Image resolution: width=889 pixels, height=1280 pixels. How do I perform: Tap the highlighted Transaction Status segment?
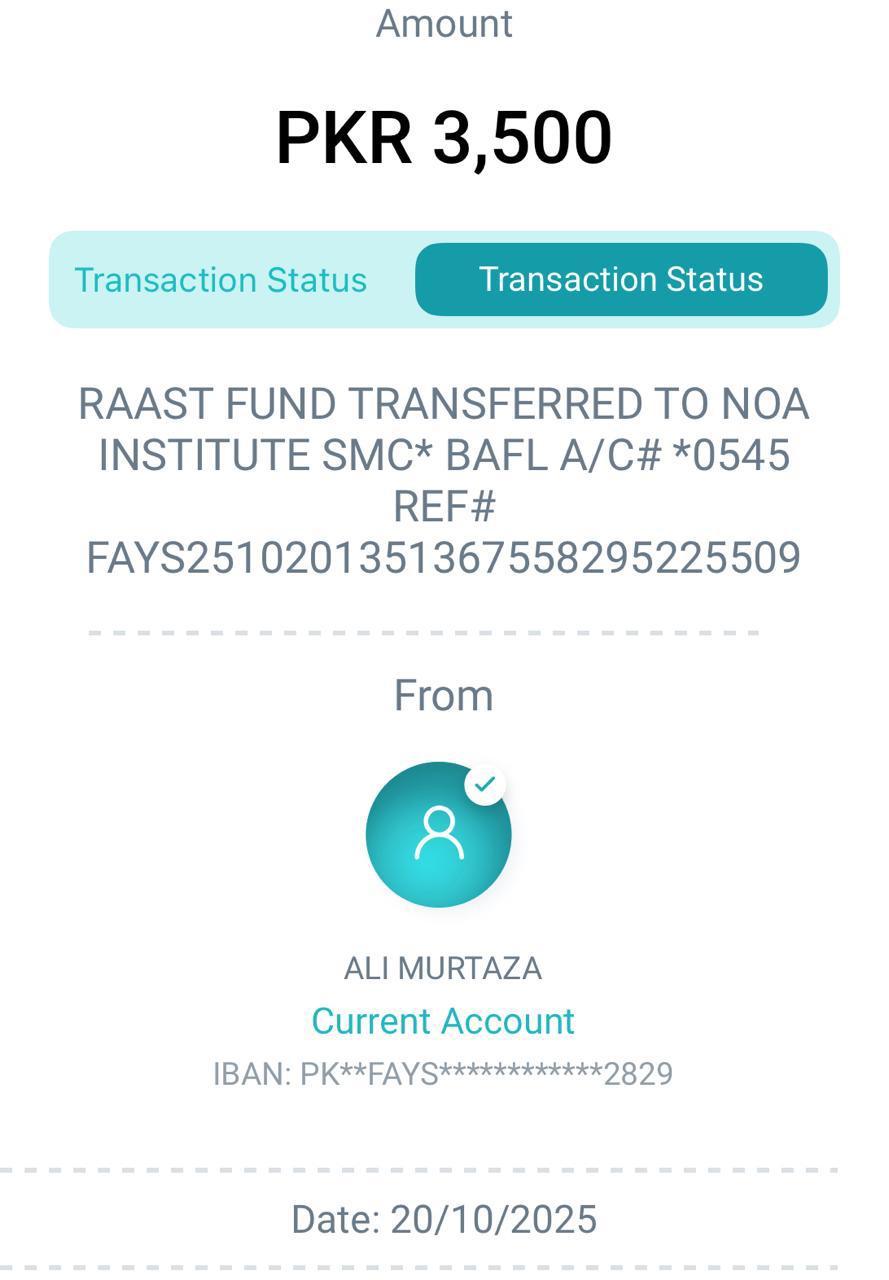pos(621,280)
